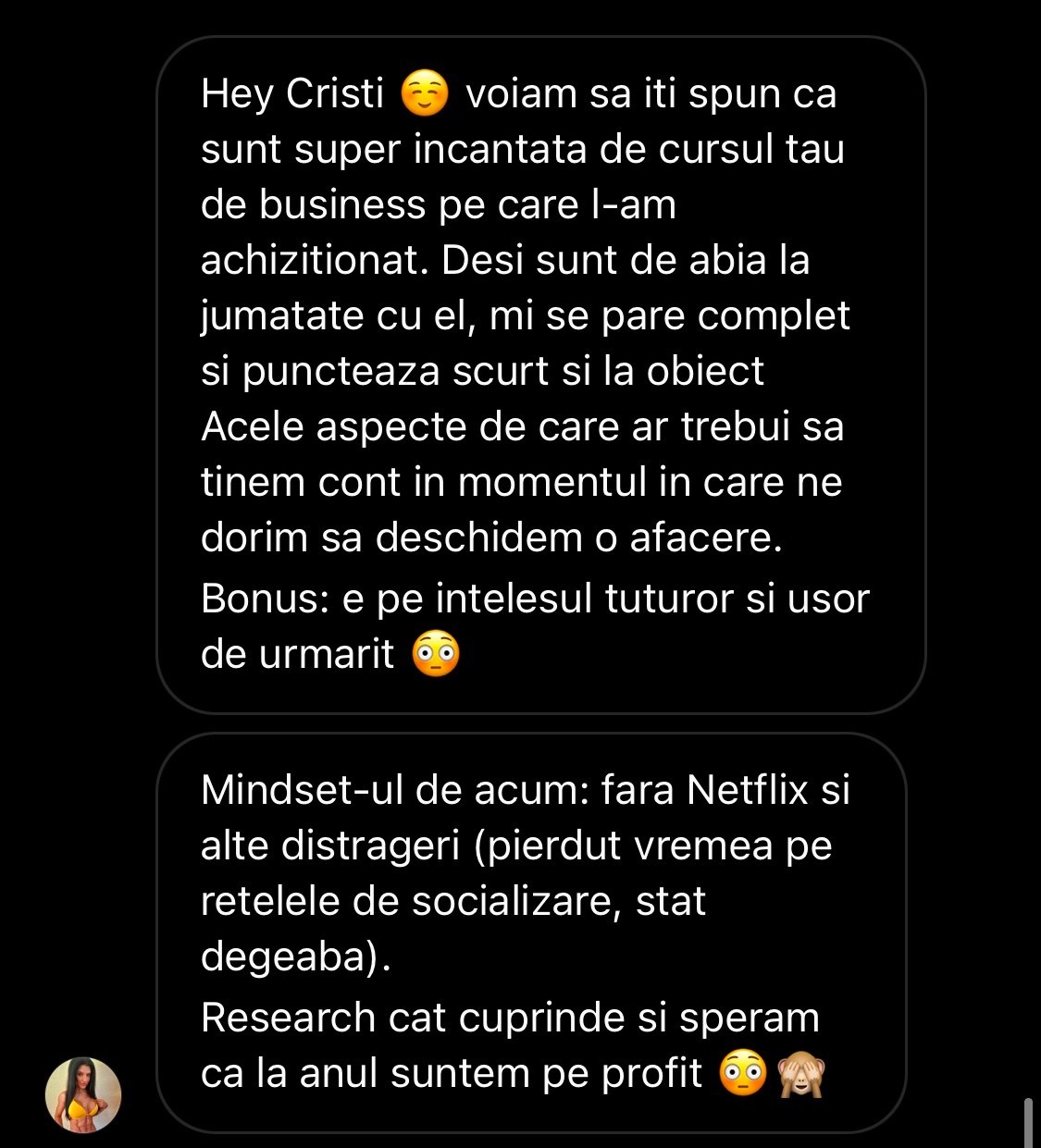Open the sender's profile picture
1041x1148 pixels.
tap(83, 1094)
